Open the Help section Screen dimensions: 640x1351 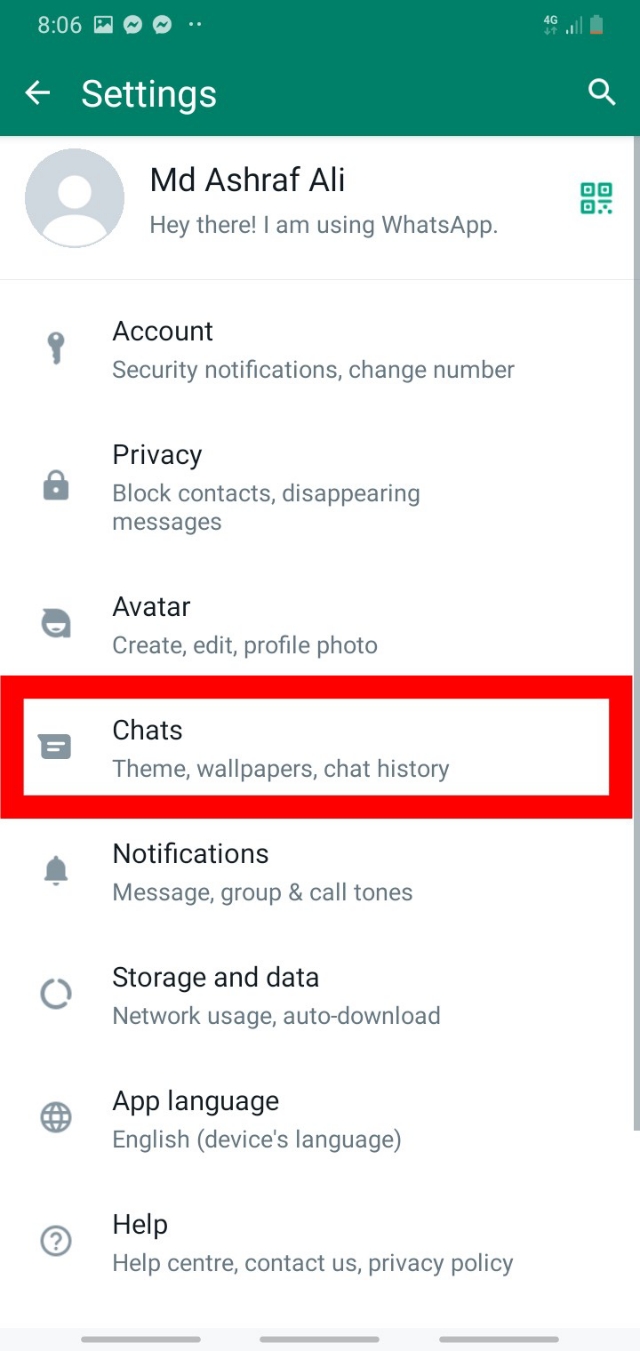coord(312,1243)
